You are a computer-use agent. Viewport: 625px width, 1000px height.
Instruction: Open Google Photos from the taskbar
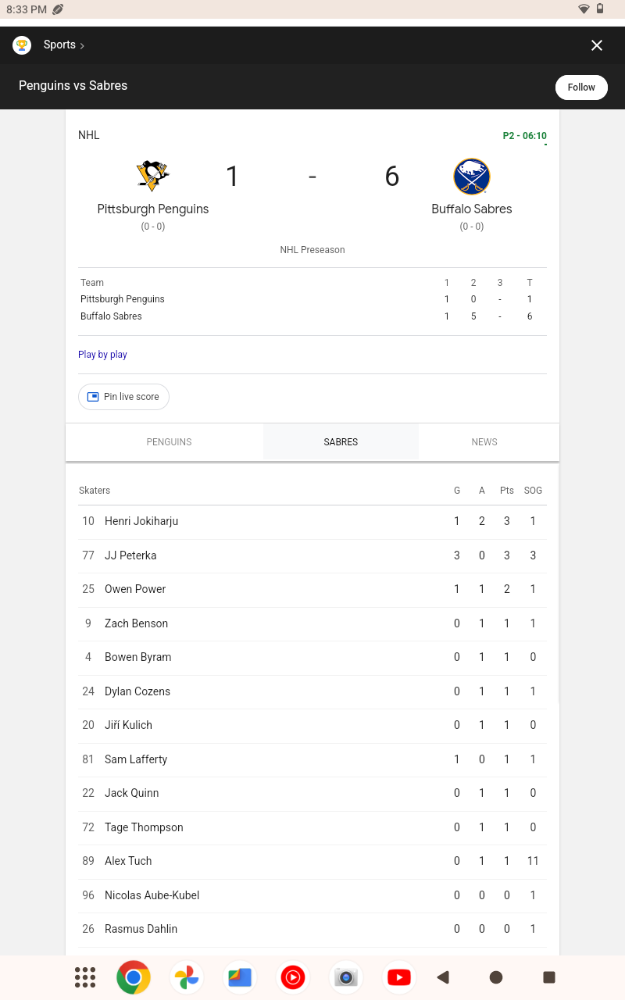[x=186, y=977]
